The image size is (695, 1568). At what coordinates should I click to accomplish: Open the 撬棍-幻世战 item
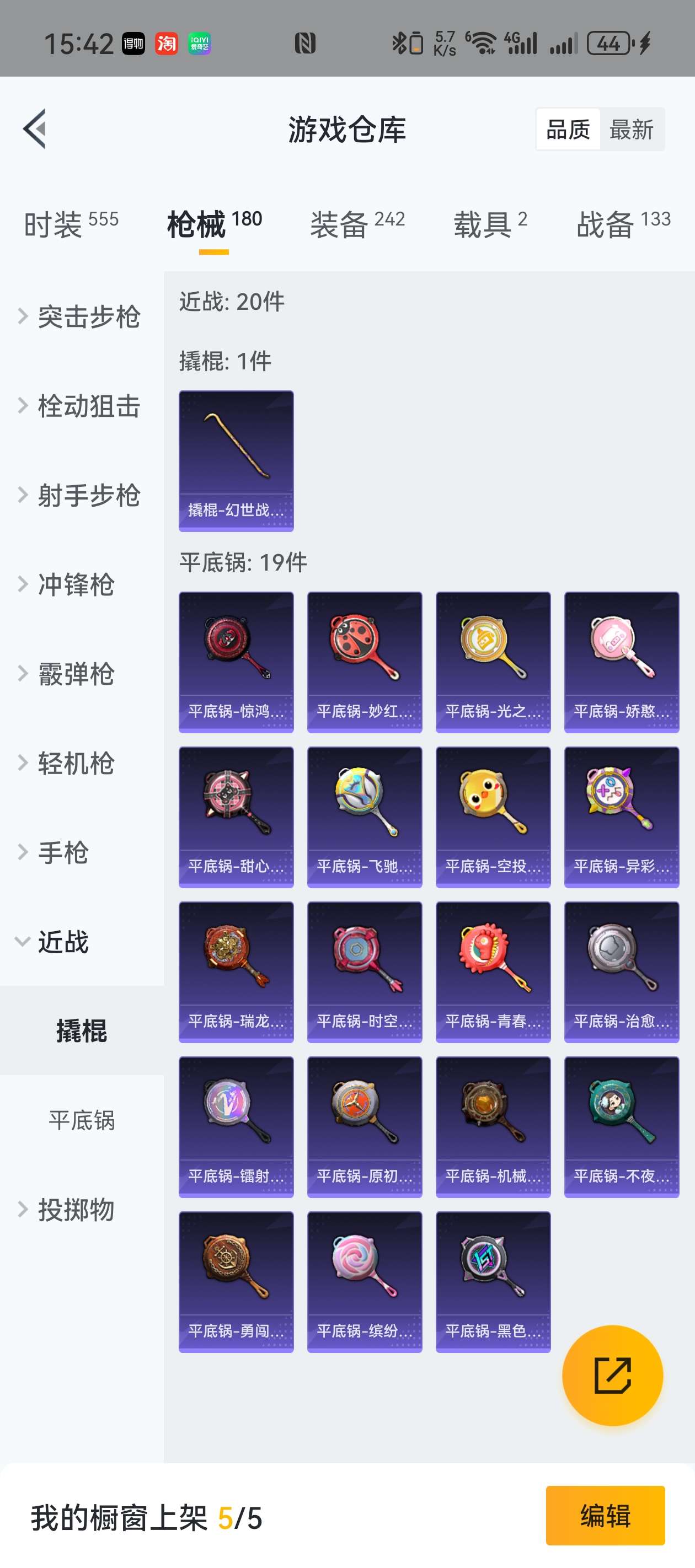[236, 461]
